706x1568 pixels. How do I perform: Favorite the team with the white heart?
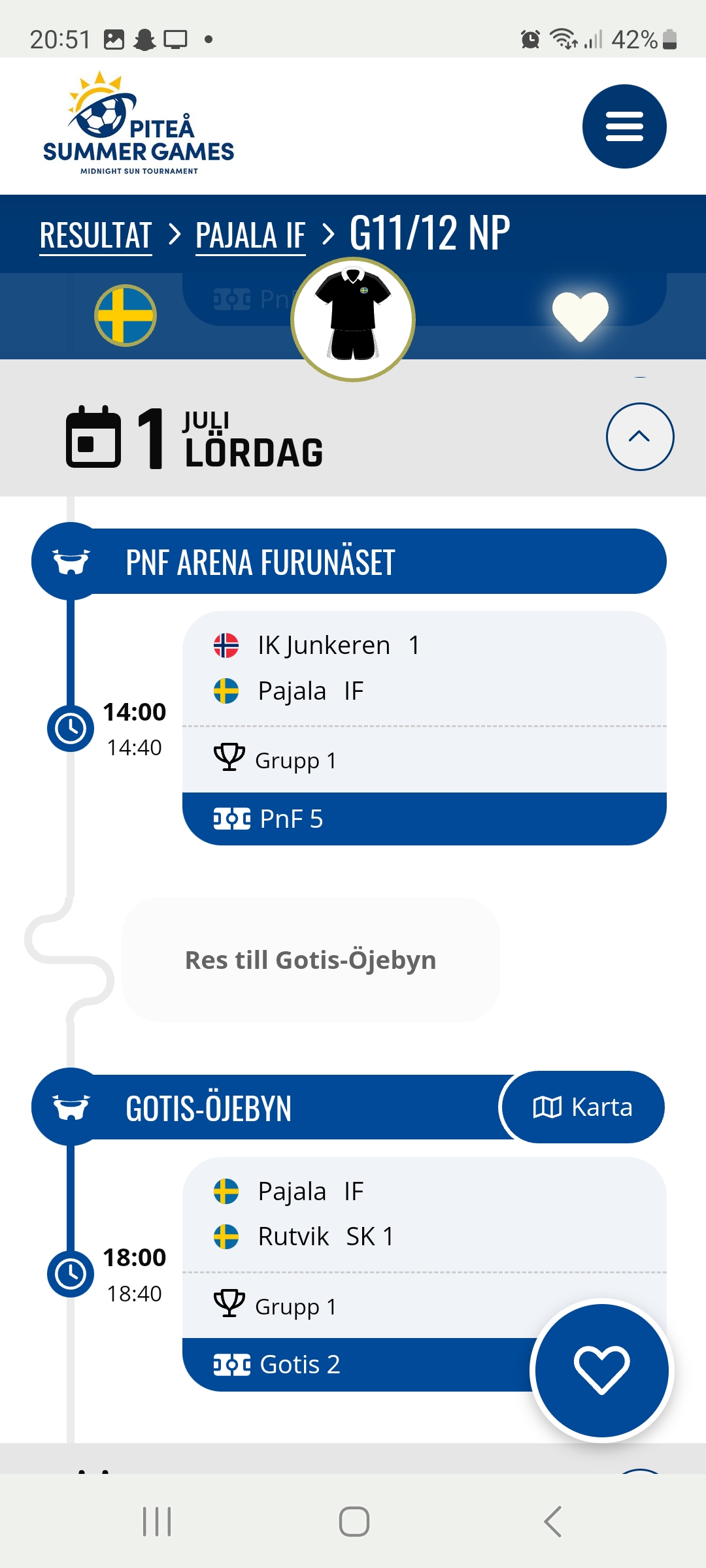click(580, 314)
